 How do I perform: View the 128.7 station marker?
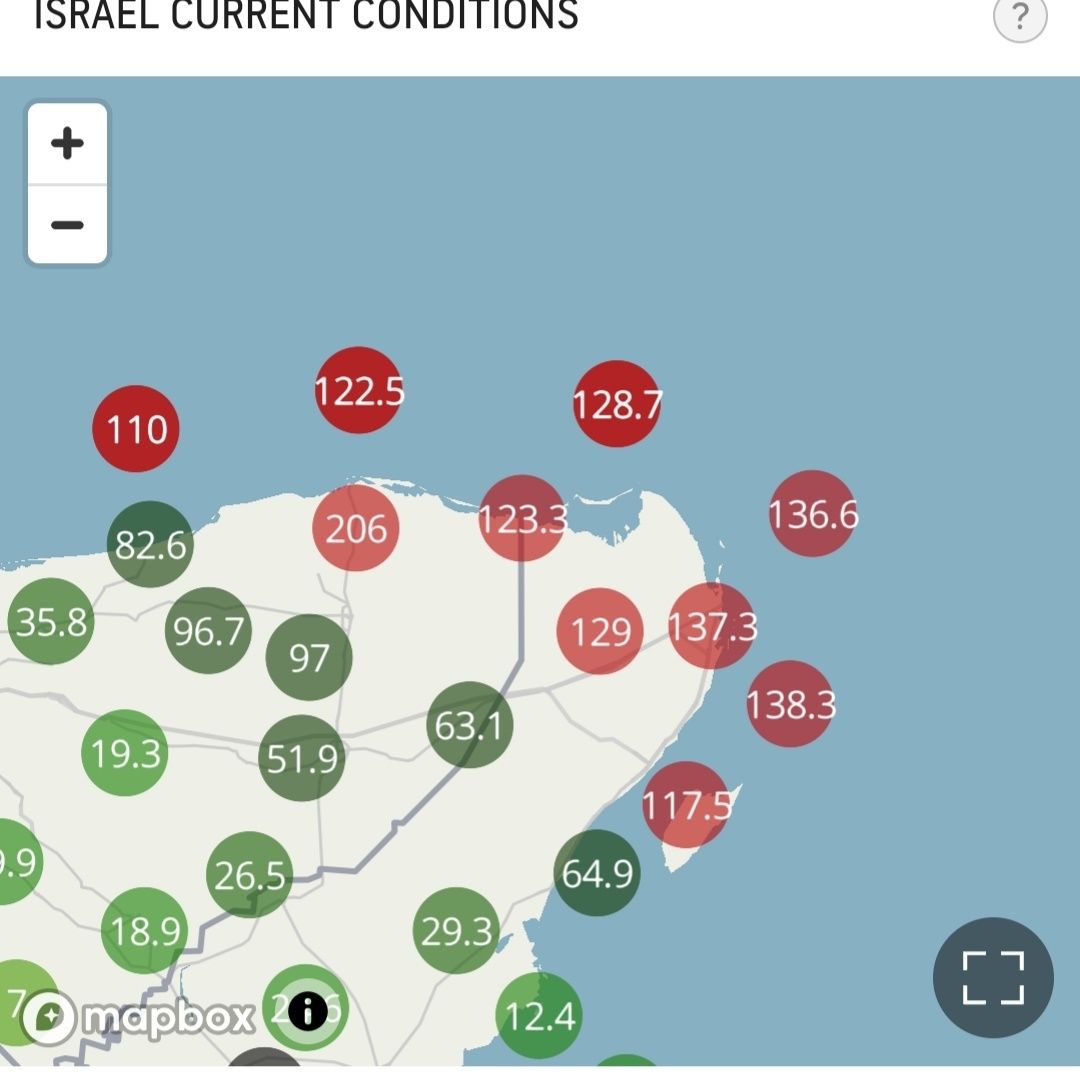(617, 404)
